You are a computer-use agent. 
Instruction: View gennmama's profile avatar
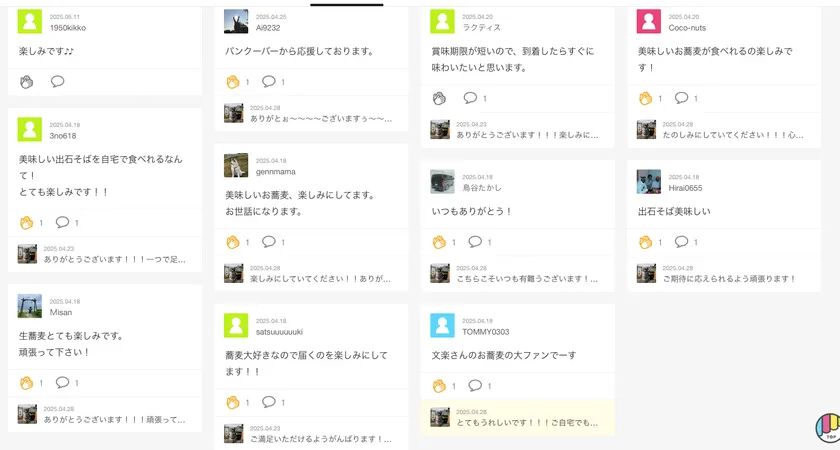236,165
